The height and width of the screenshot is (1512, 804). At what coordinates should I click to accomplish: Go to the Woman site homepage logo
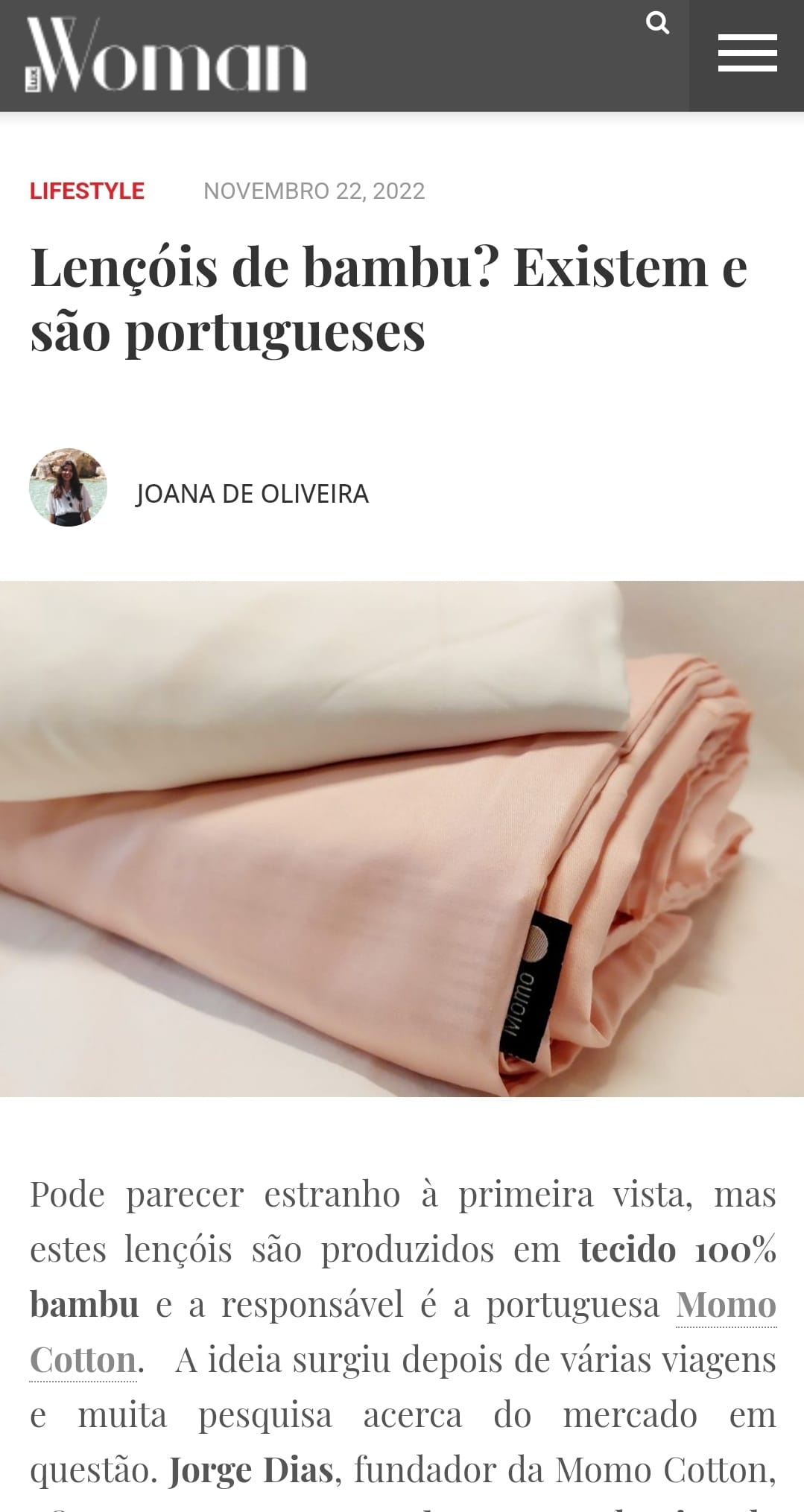(166, 56)
